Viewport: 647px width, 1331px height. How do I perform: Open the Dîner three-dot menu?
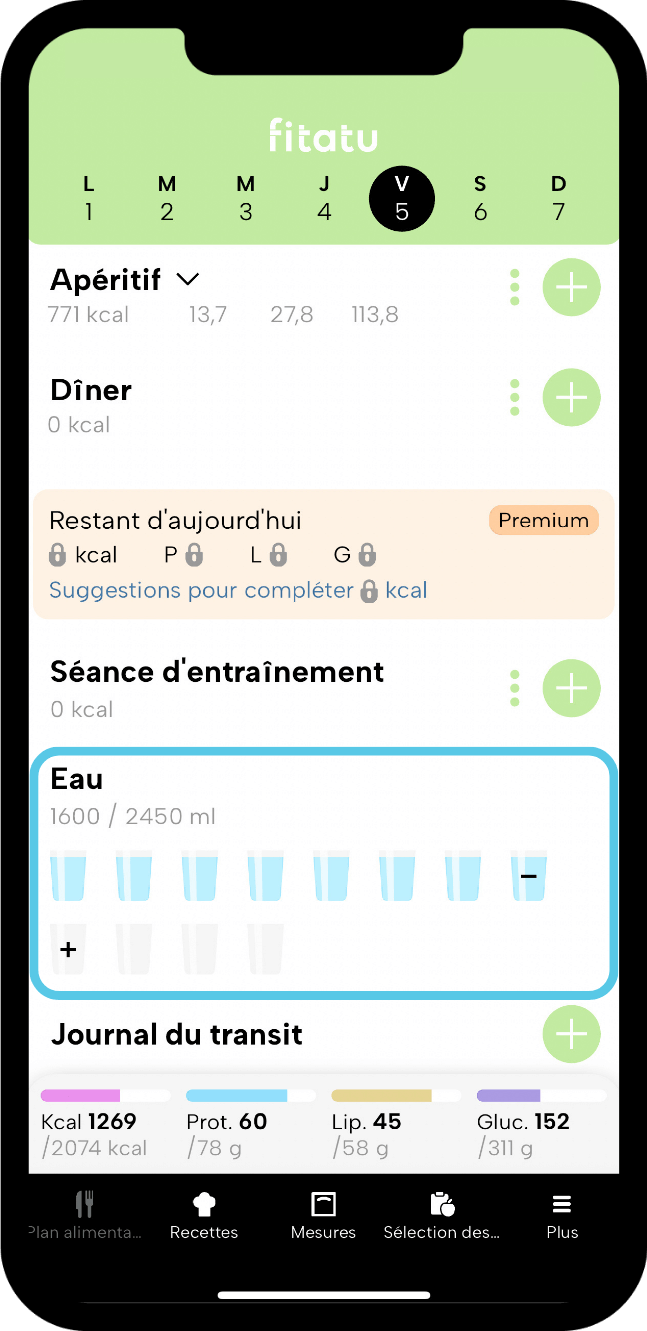tap(515, 397)
